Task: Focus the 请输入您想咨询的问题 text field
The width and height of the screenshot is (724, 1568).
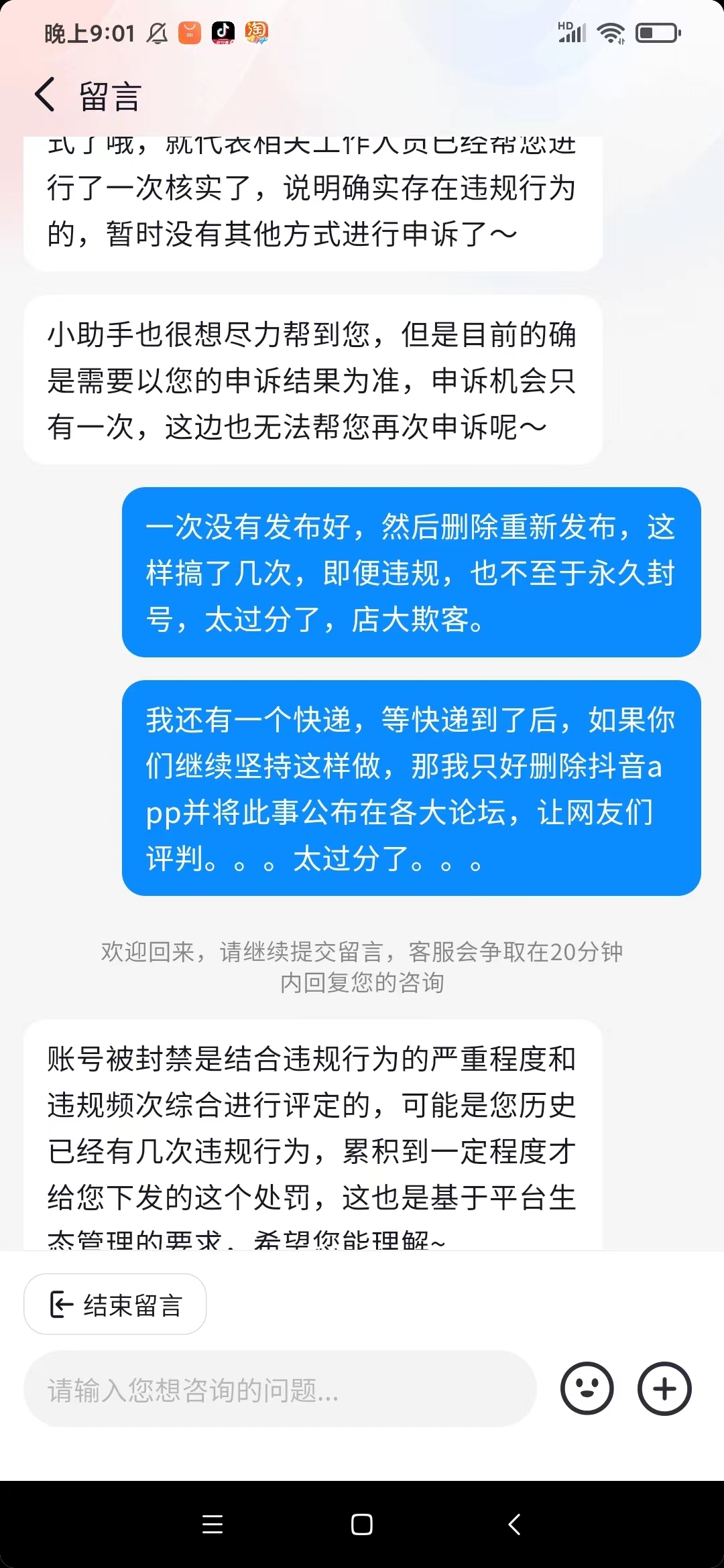Action: coord(280,1389)
